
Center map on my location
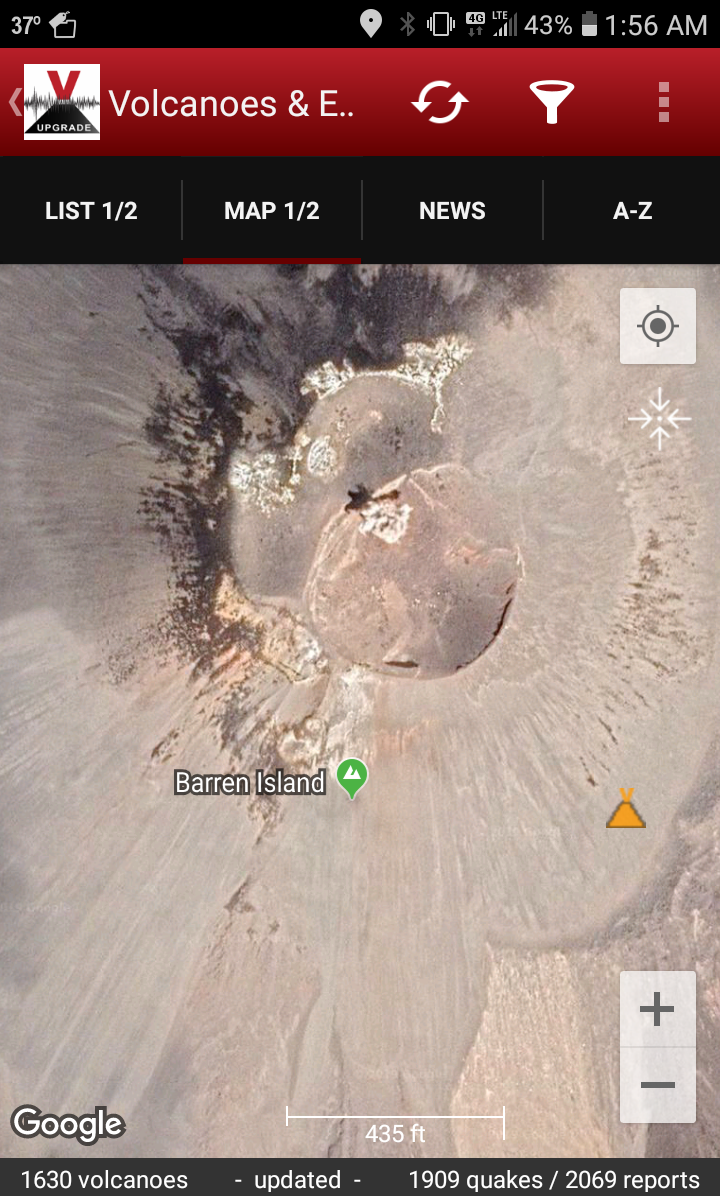point(657,326)
